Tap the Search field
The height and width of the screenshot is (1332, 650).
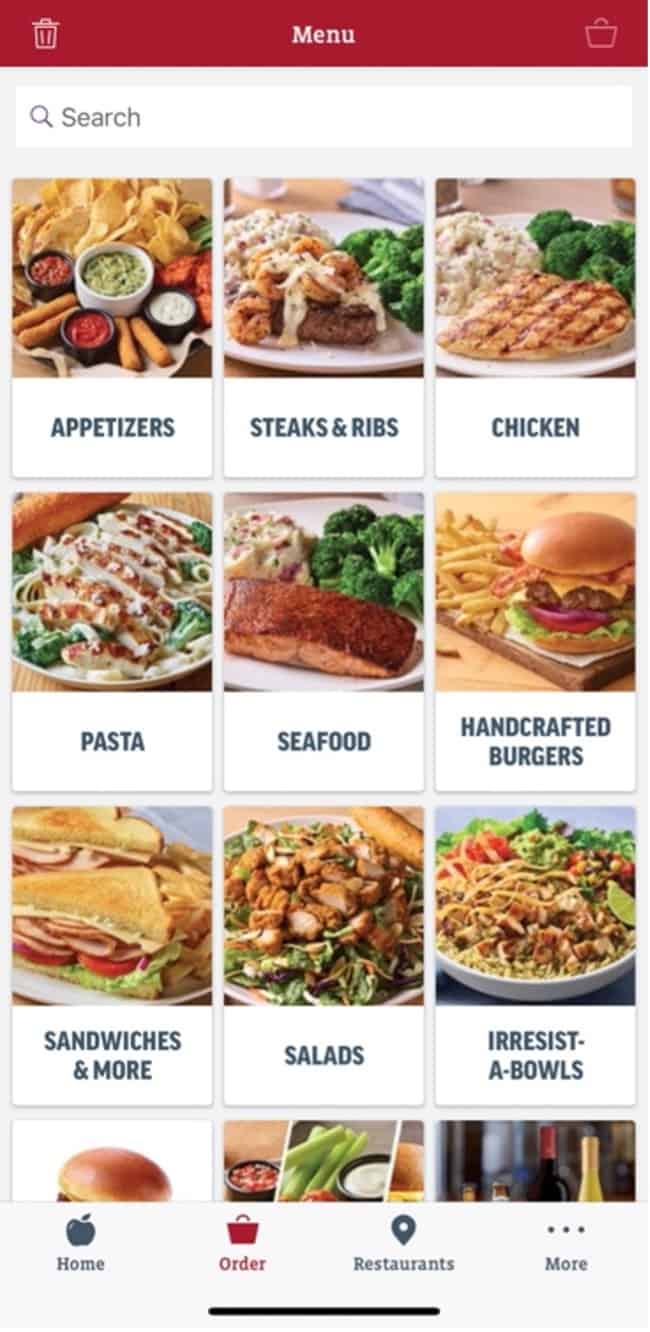[324, 117]
